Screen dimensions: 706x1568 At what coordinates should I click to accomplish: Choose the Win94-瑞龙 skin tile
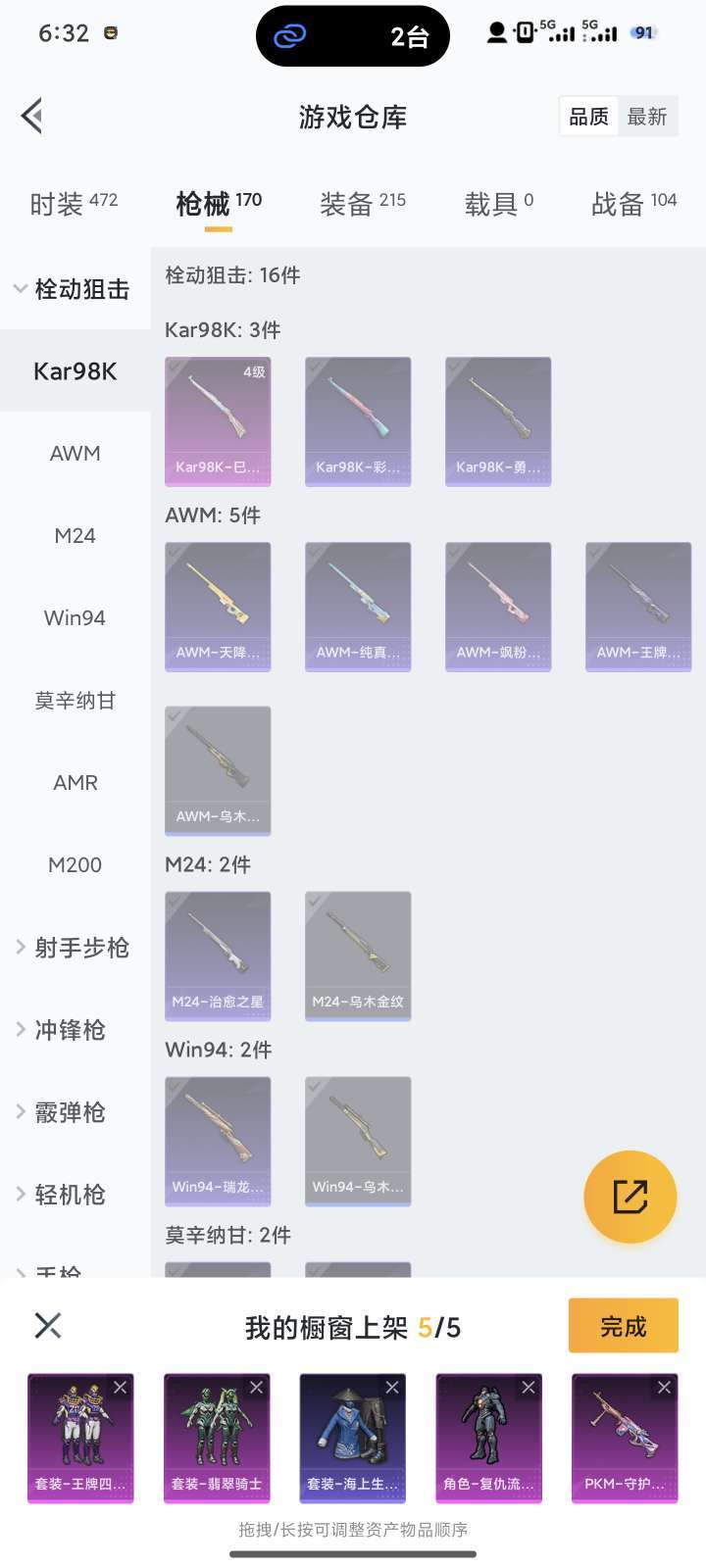(x=218, y=1141)
